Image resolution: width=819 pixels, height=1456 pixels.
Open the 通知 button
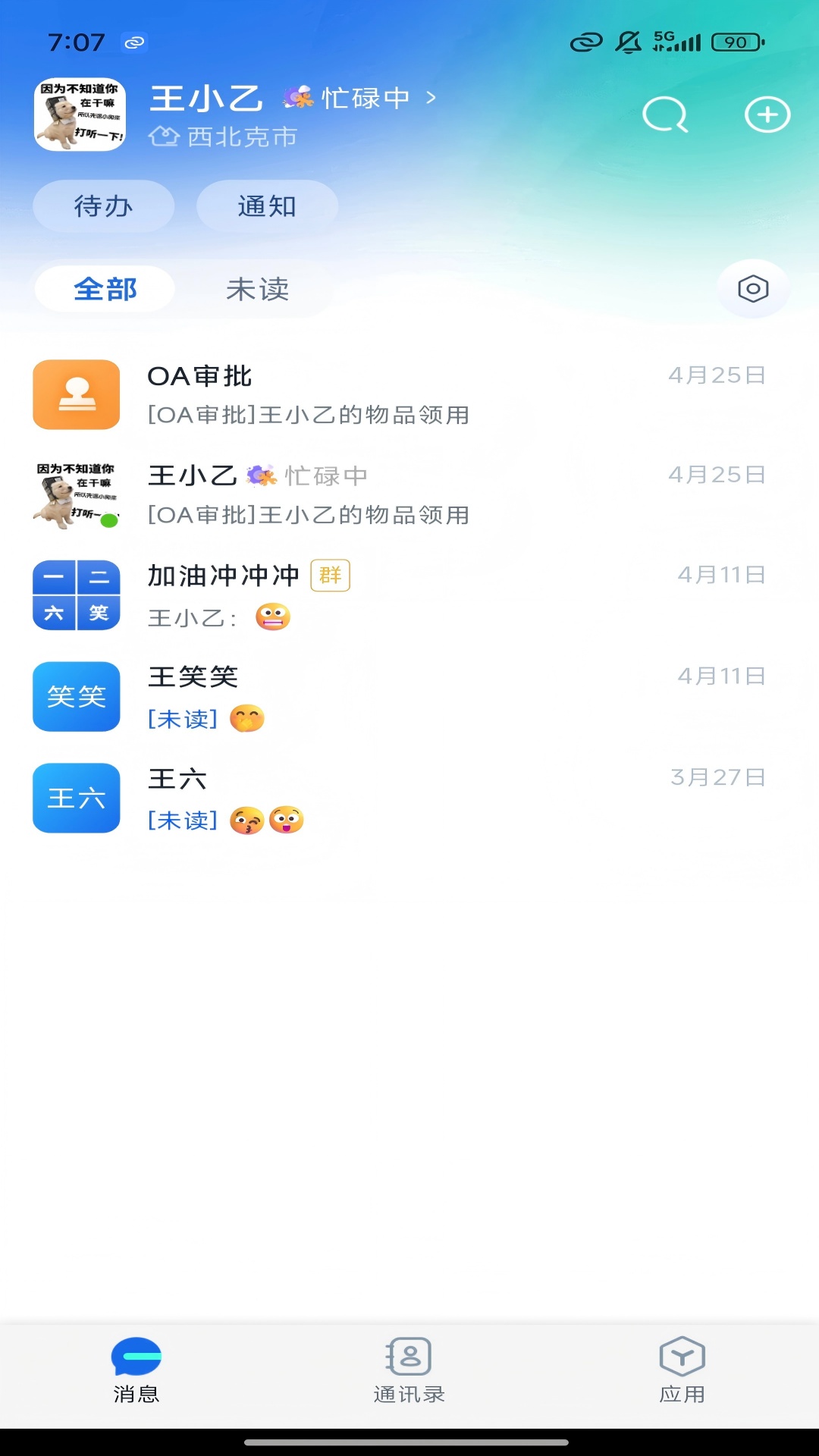267,206
